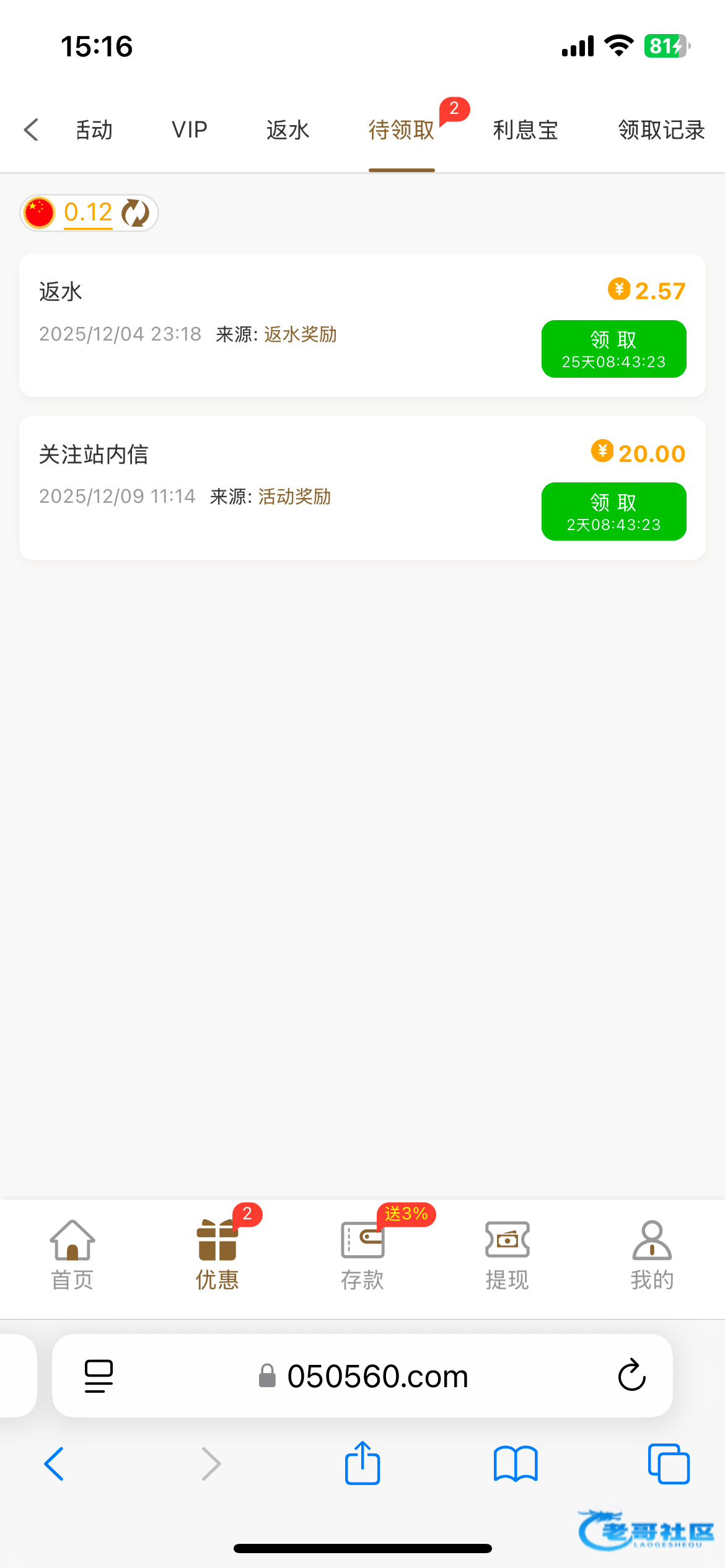Go back using the top-left arrow

[31, 130]
